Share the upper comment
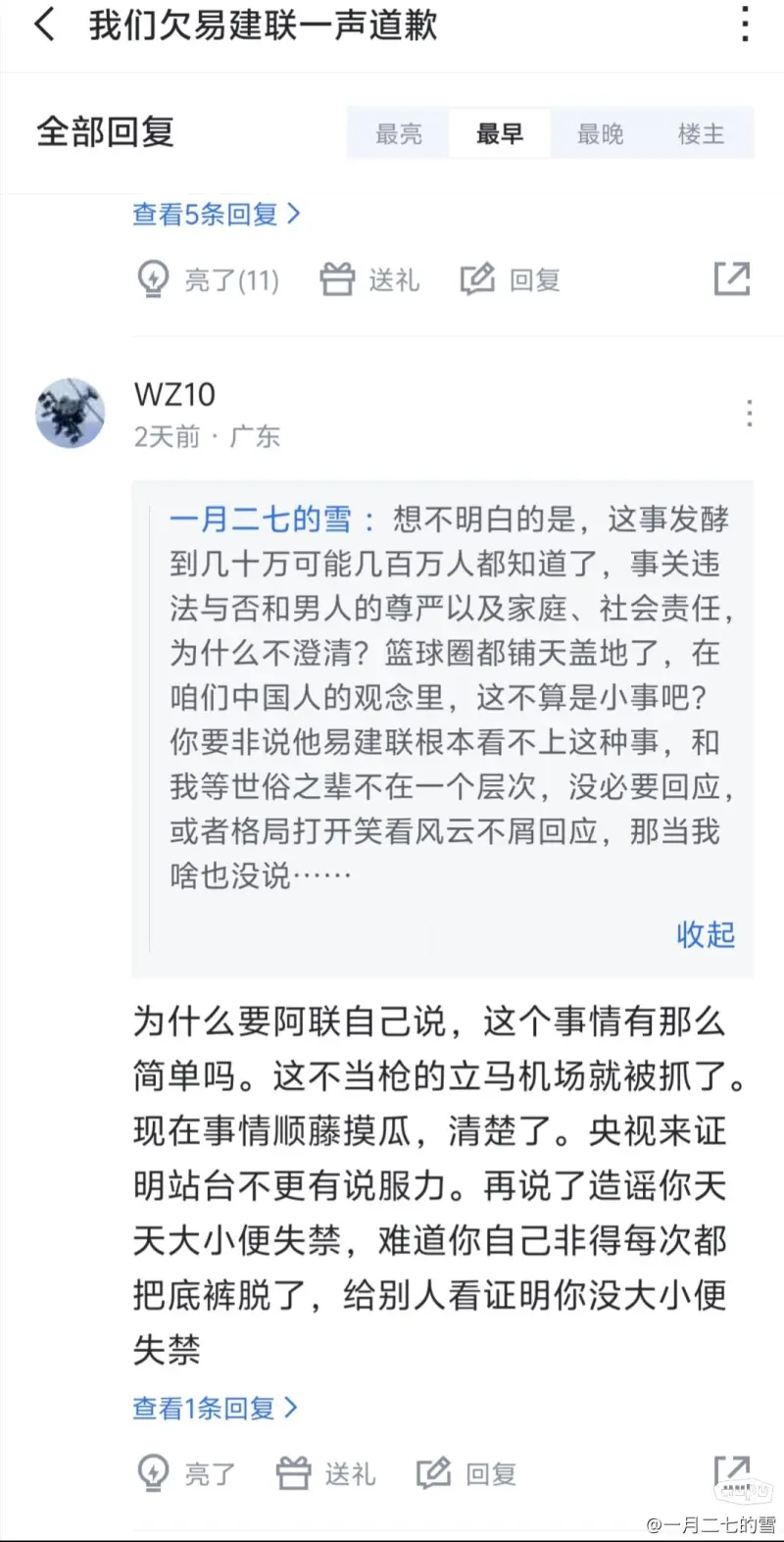This screenshot has height=1542, width=784. click(732, 279)
